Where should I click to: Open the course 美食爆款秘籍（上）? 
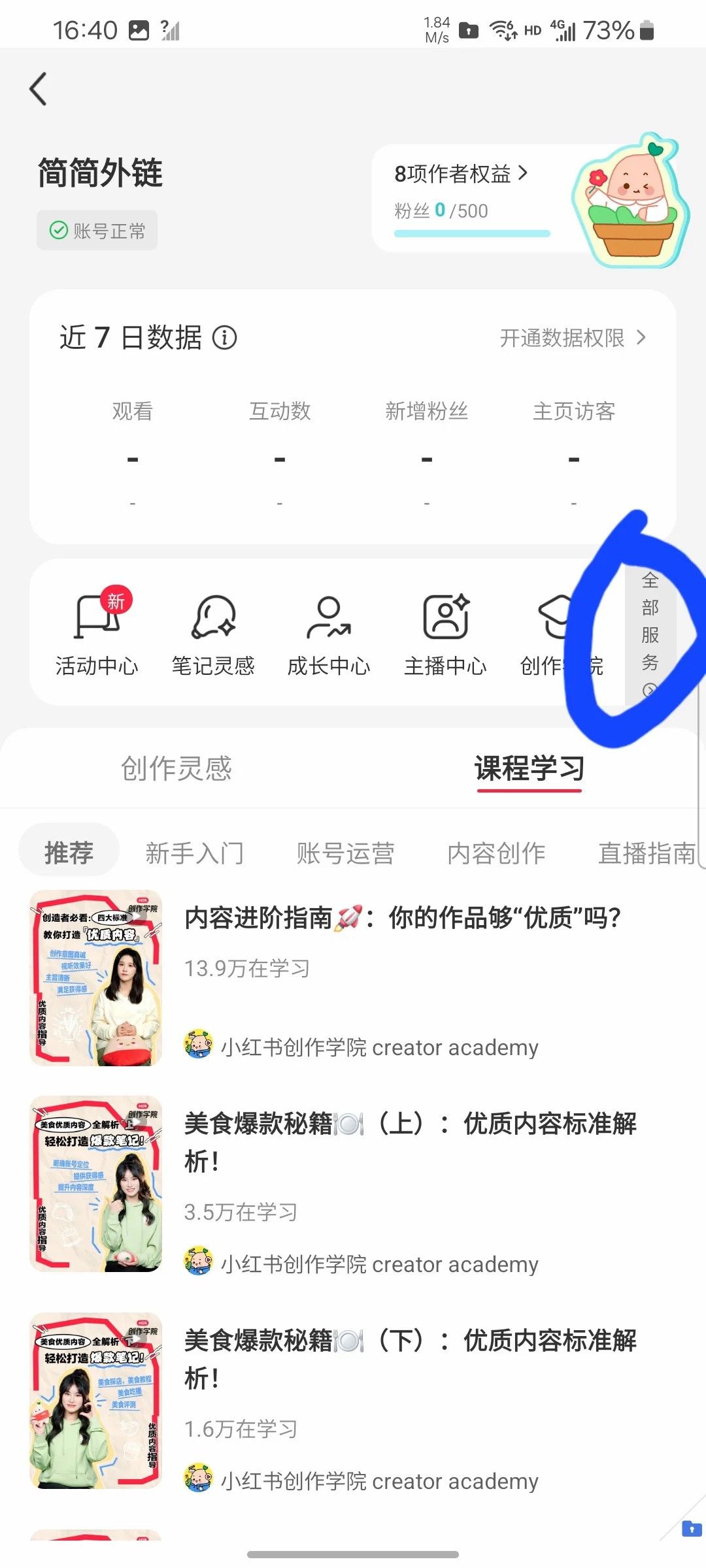coord(410,1142)
